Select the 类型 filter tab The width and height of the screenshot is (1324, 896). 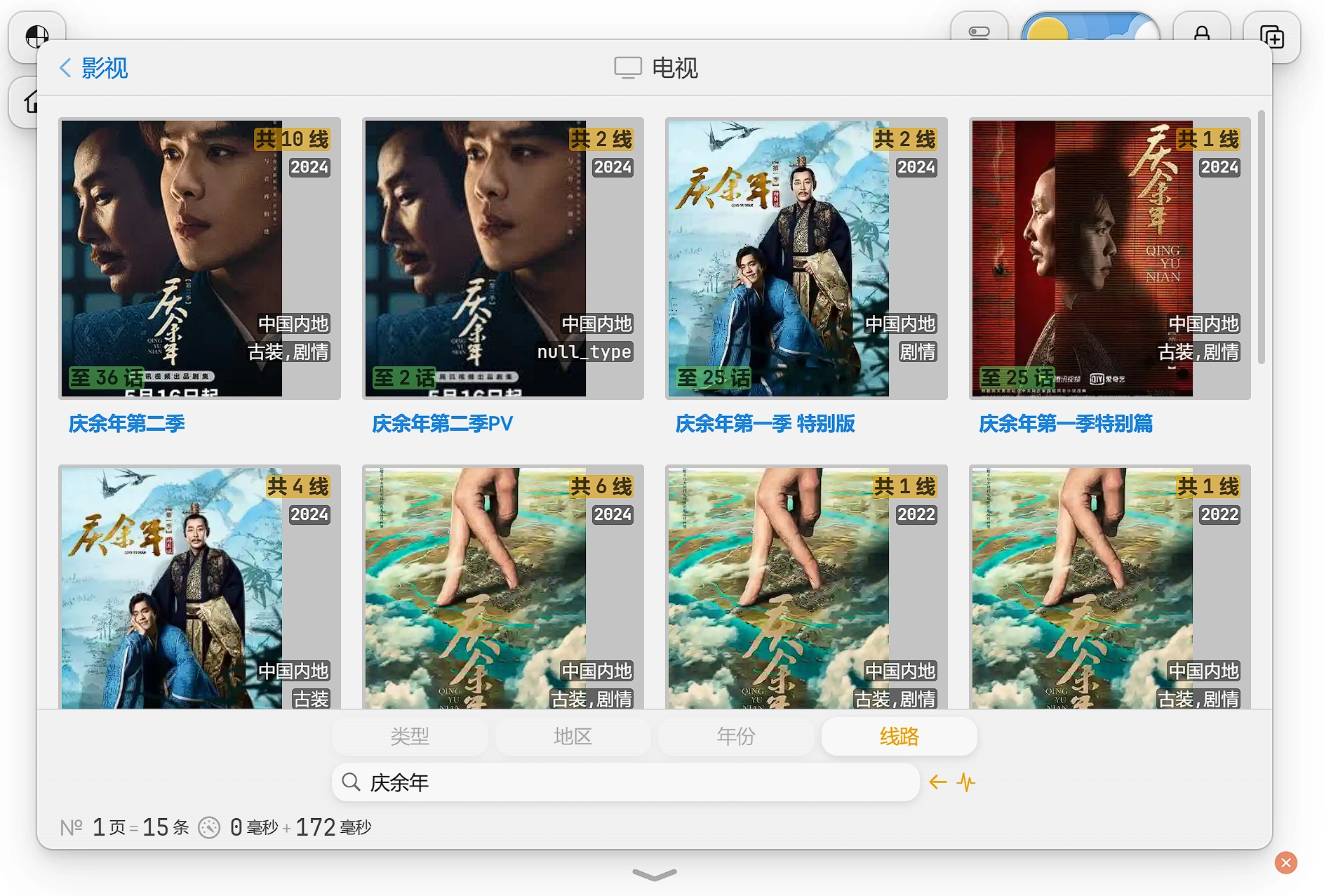click(410, 736)
